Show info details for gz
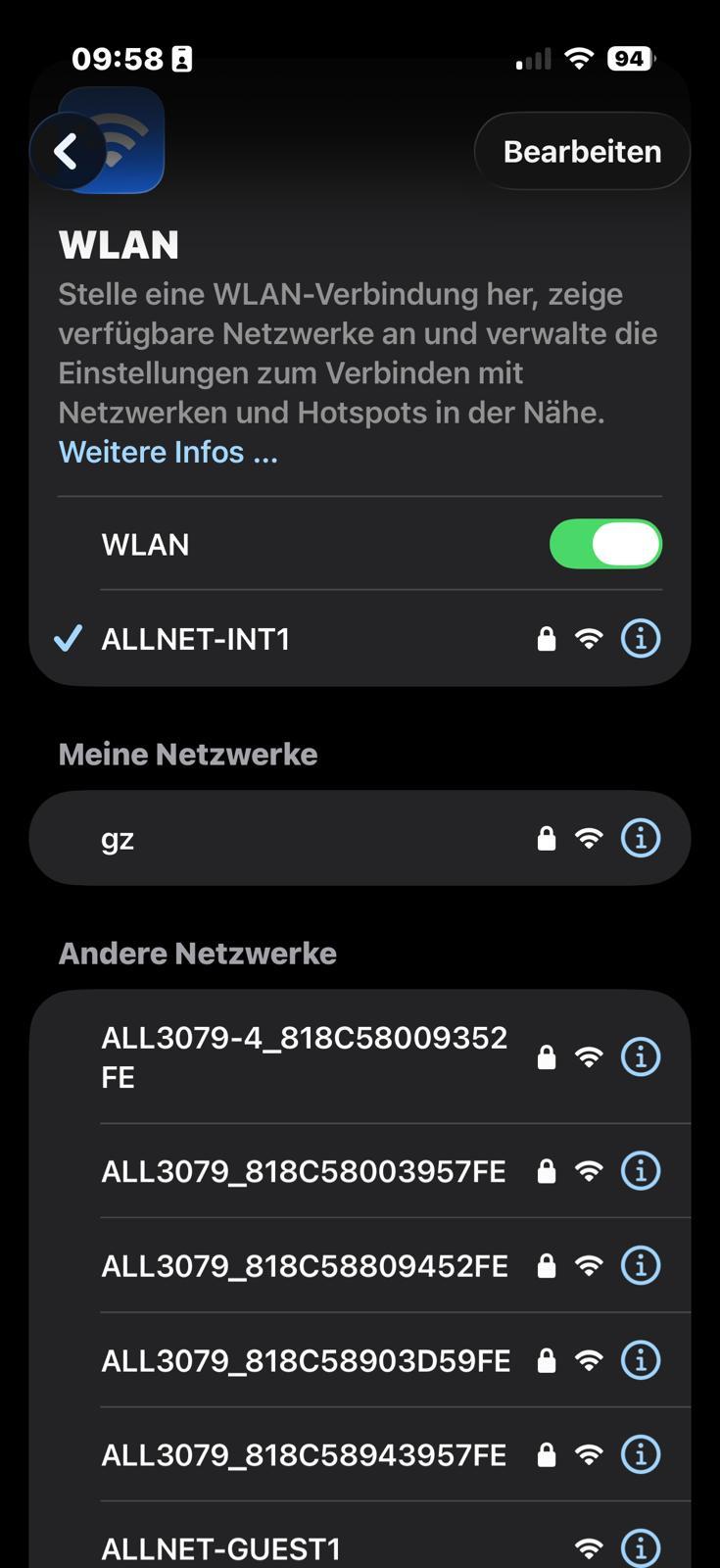 tap(641, 839)
